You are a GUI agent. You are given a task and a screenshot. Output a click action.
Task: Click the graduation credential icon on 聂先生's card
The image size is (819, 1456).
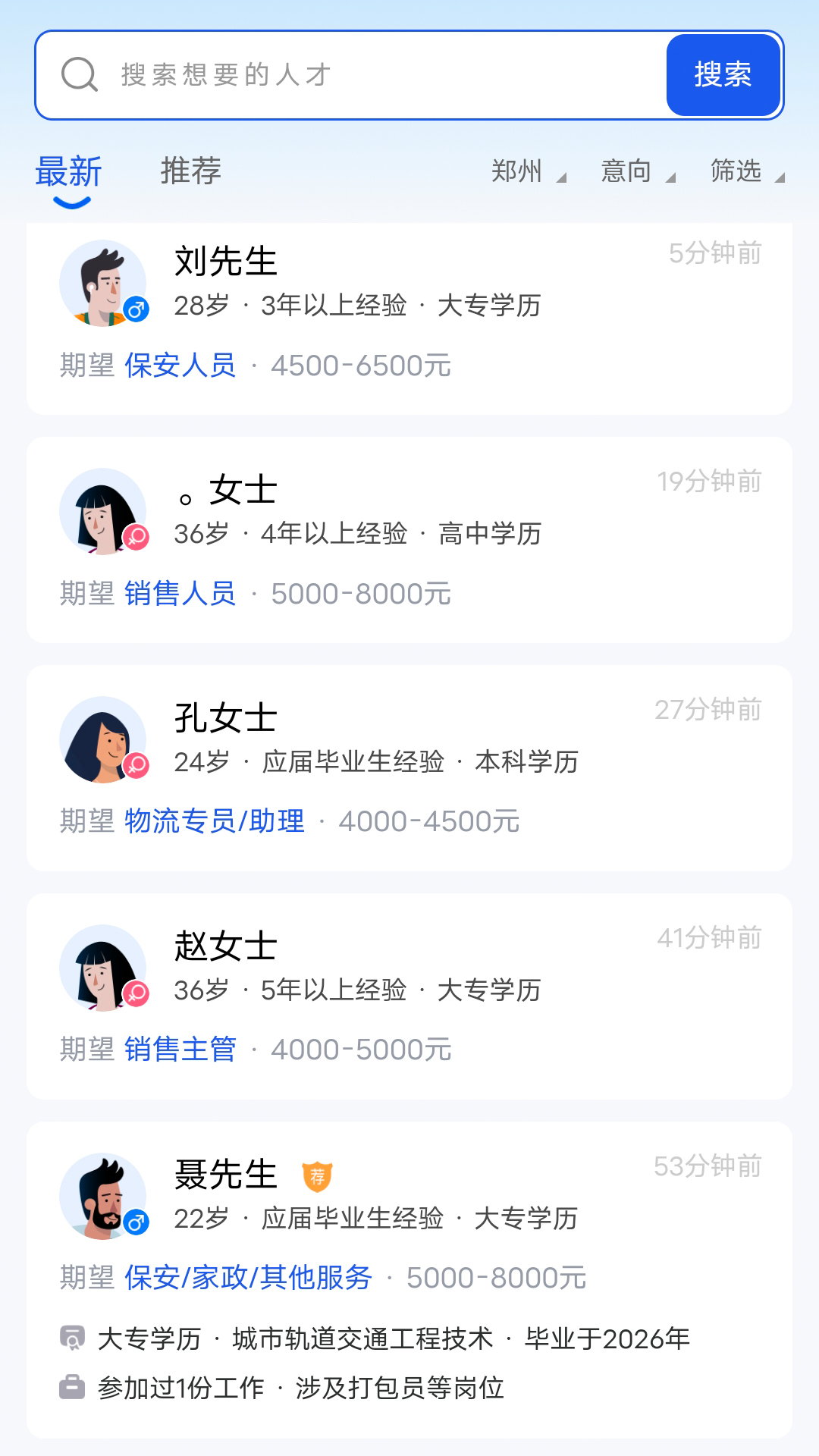point(72,1338)
